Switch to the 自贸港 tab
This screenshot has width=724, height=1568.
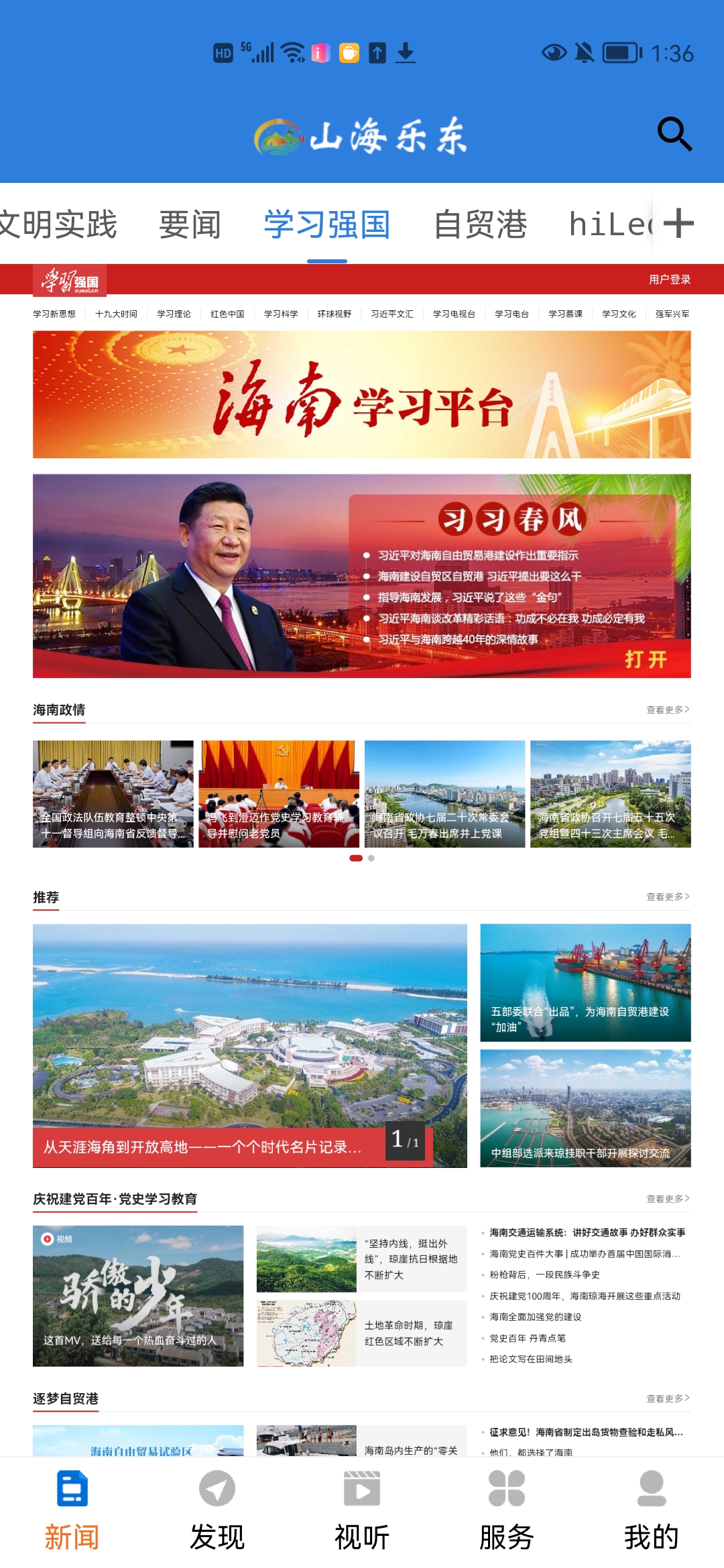click(480, 224)
